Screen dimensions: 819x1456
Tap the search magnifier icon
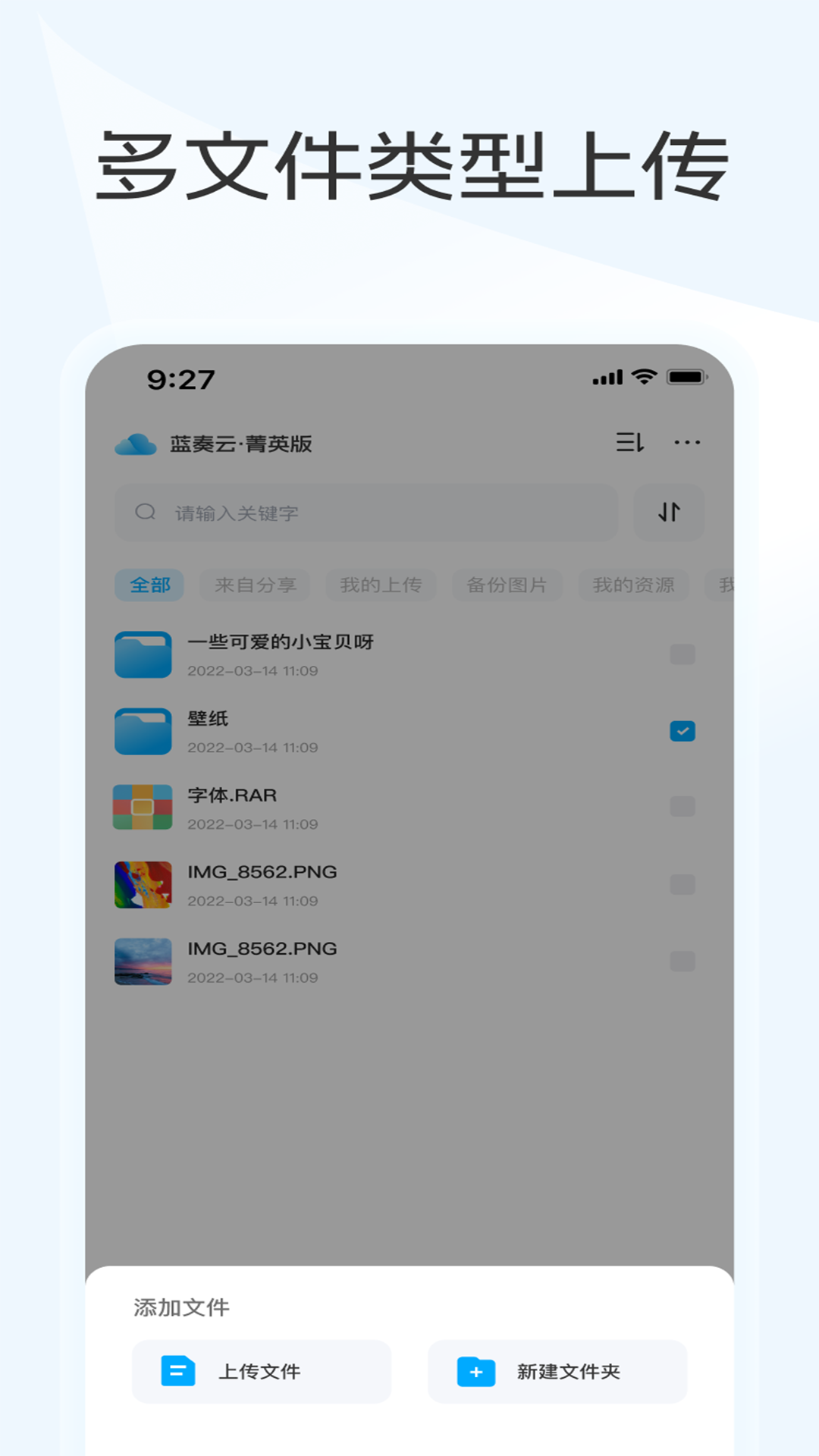point(146,511)
